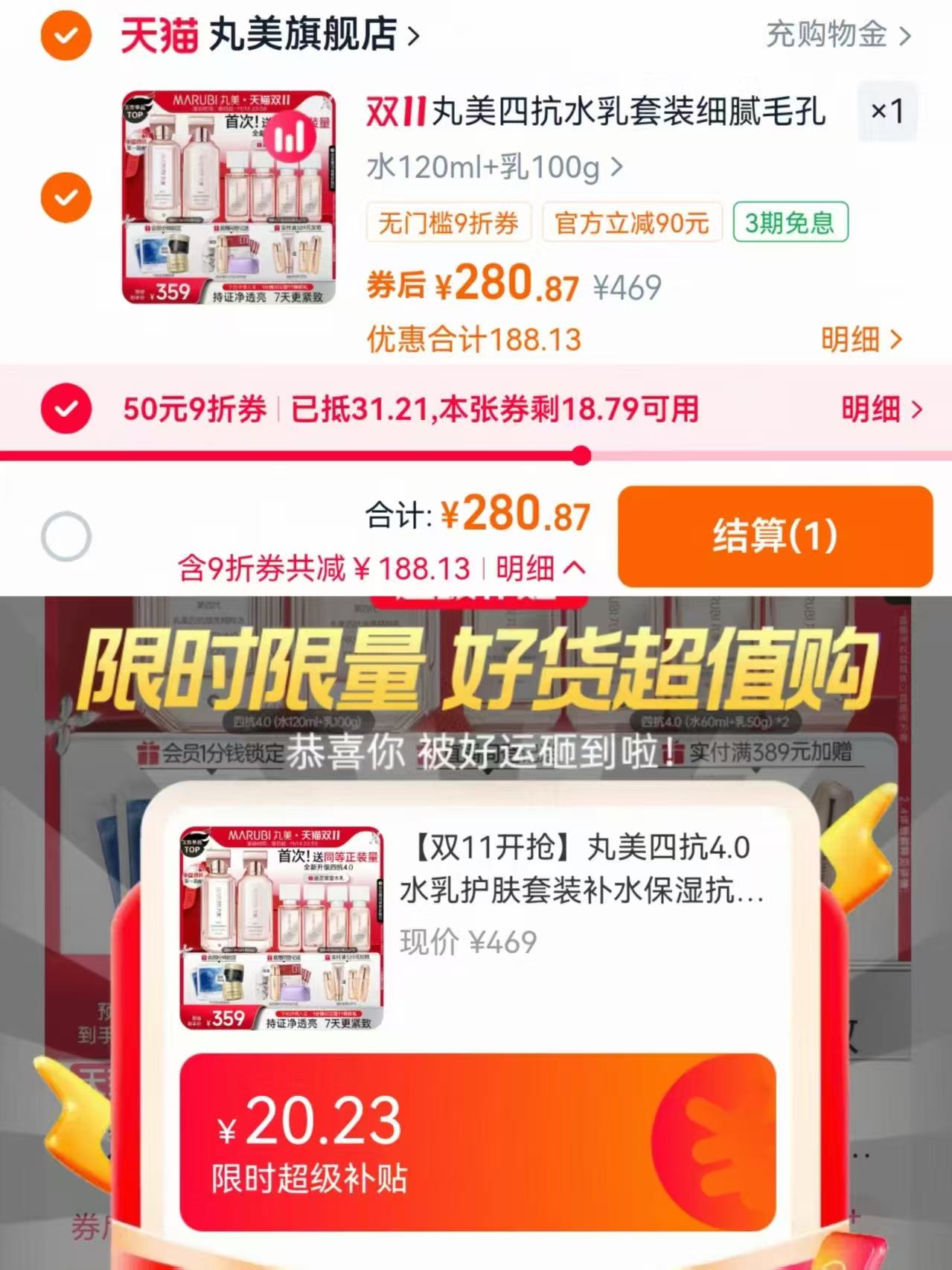Deselect the product item checkbox
The height and width of the screenshot is (1270, 952).
point(66,197)
